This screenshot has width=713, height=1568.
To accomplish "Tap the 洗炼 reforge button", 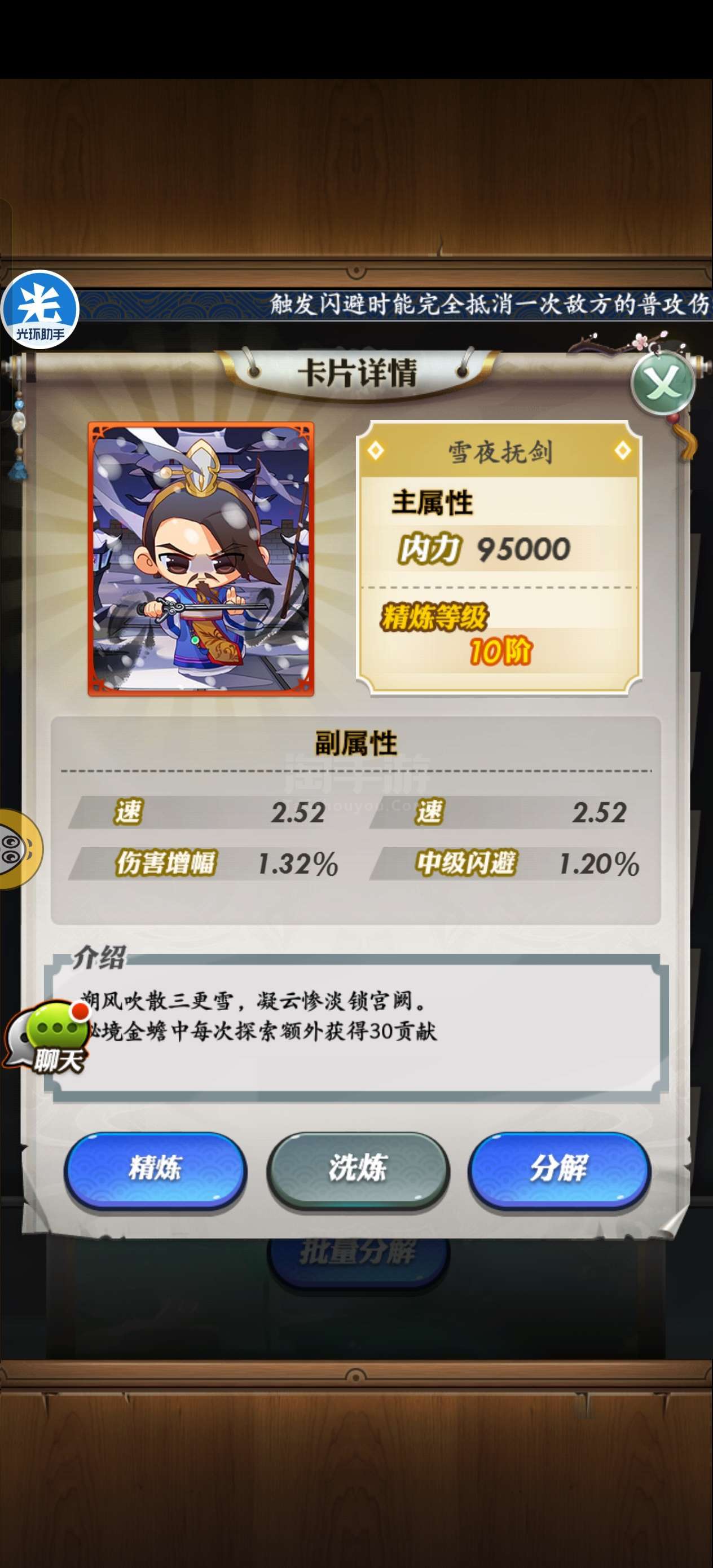I will (x=358, y=1169).
